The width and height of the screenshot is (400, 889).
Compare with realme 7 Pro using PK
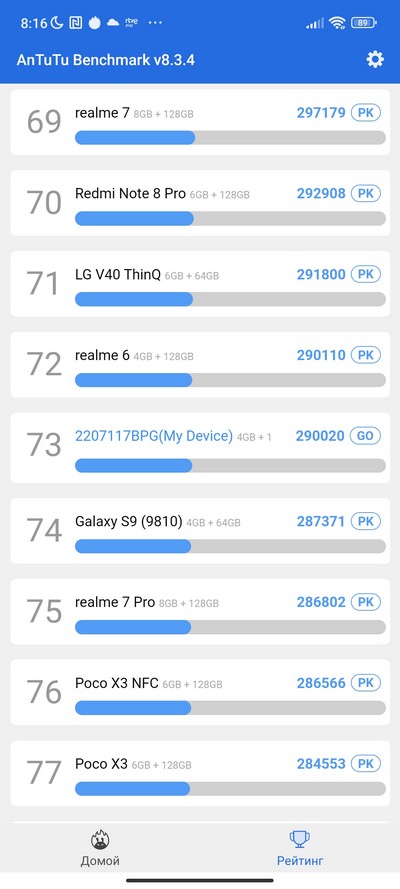click(365, 602)
